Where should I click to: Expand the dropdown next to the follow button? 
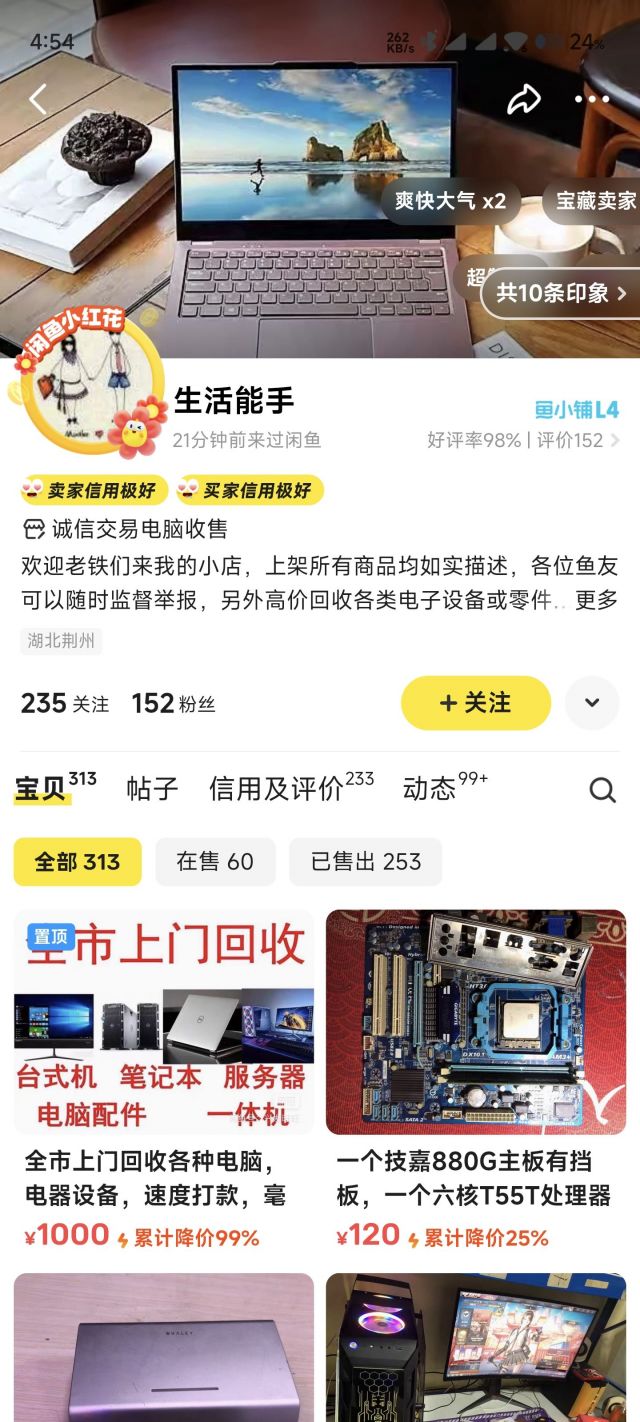pos(592,703)
